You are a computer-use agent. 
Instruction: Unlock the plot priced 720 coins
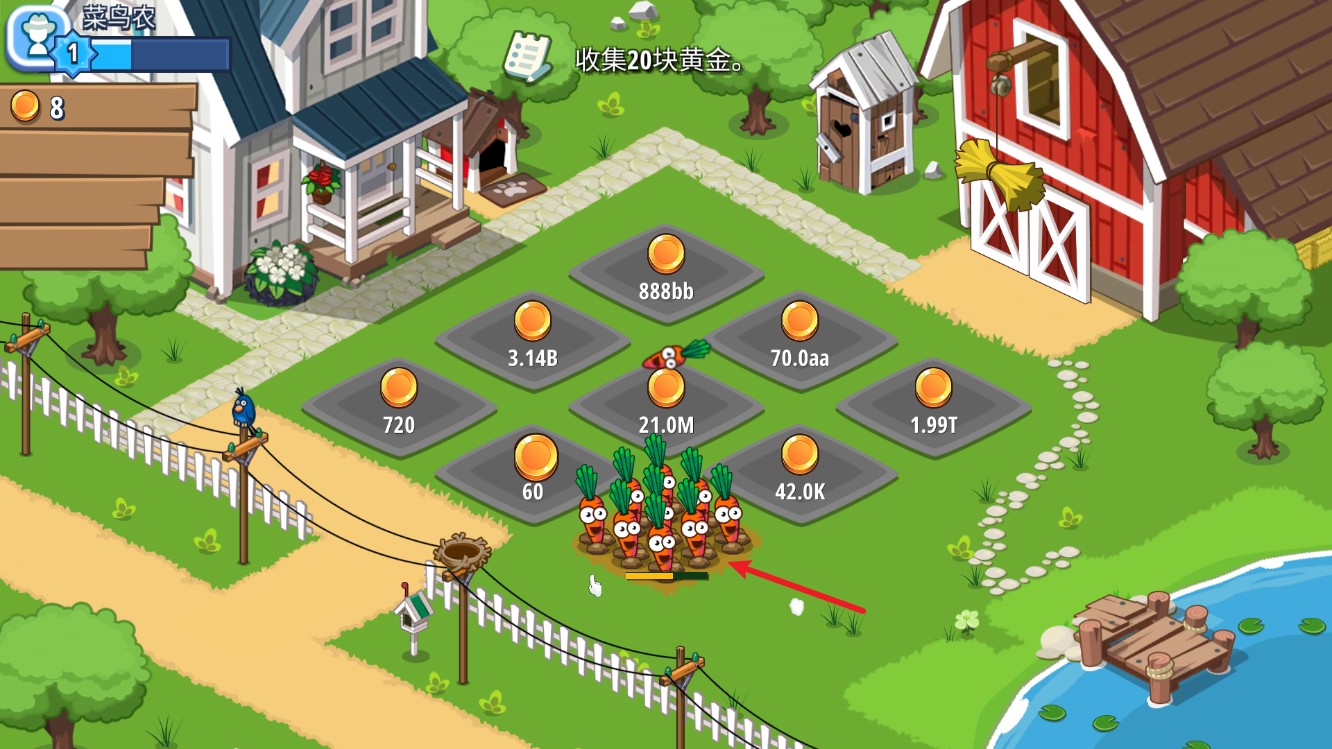398,405
